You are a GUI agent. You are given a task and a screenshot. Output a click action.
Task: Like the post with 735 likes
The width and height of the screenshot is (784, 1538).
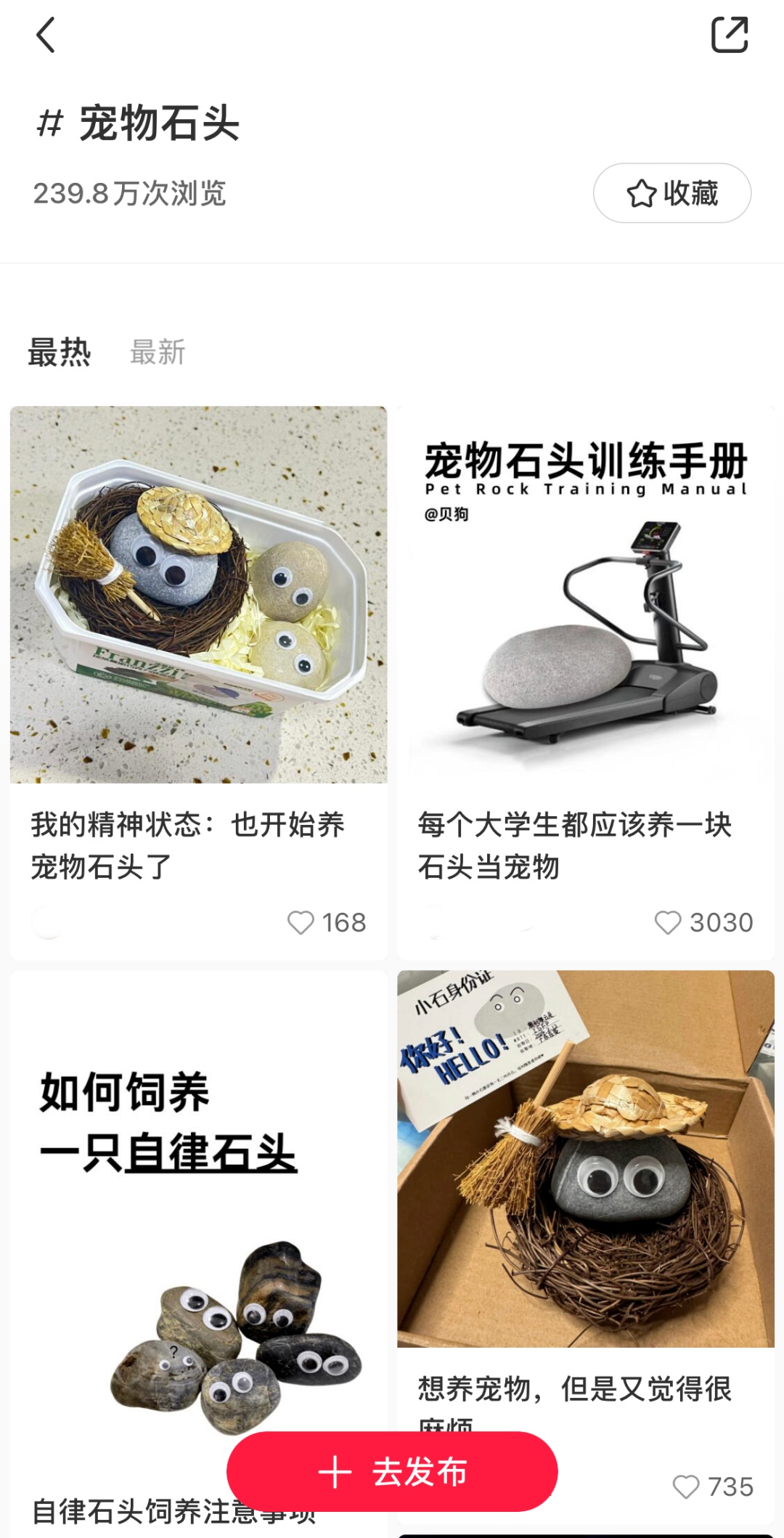click(x=686, y=1486)
